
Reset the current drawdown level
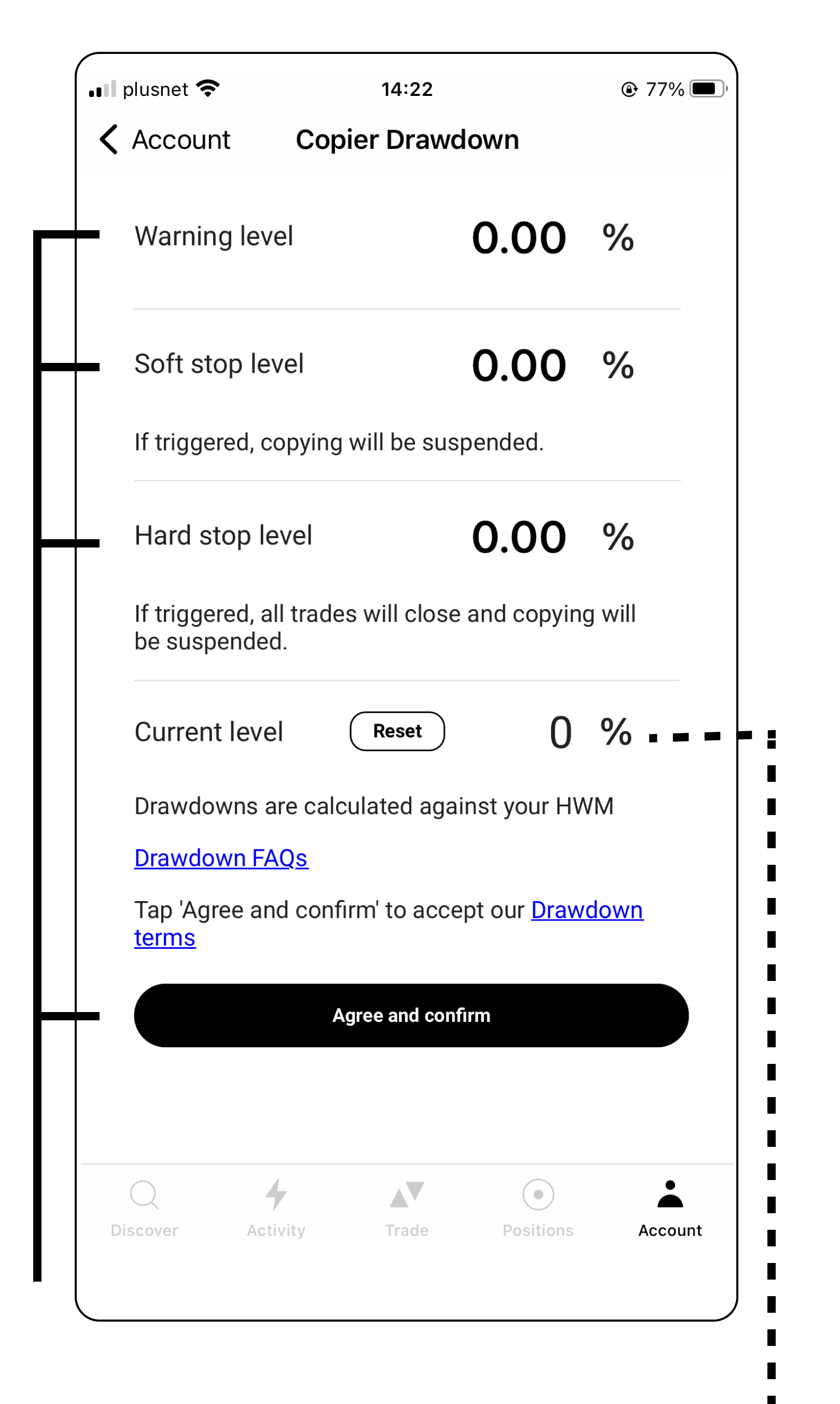(x=397, y=731)
